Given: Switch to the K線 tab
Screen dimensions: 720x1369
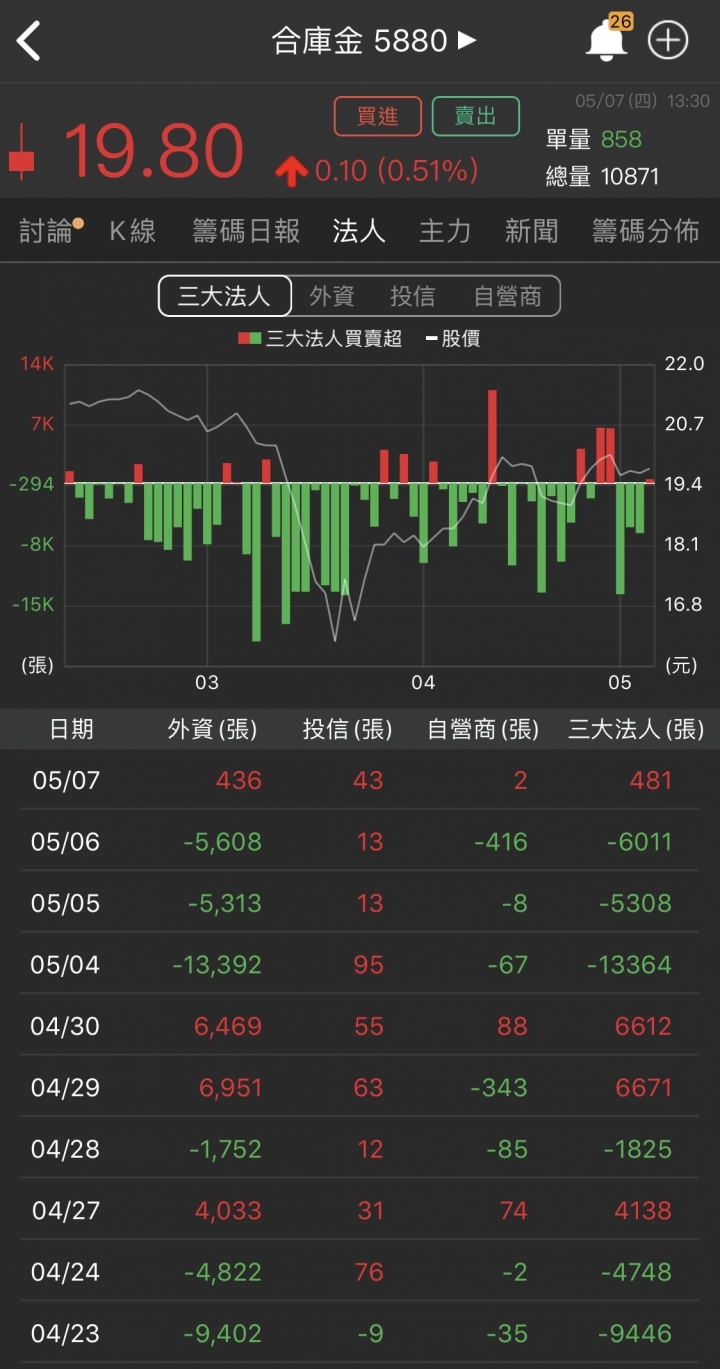Looking at the screenshot, I should pyautogui.click(x=132, y=231).
